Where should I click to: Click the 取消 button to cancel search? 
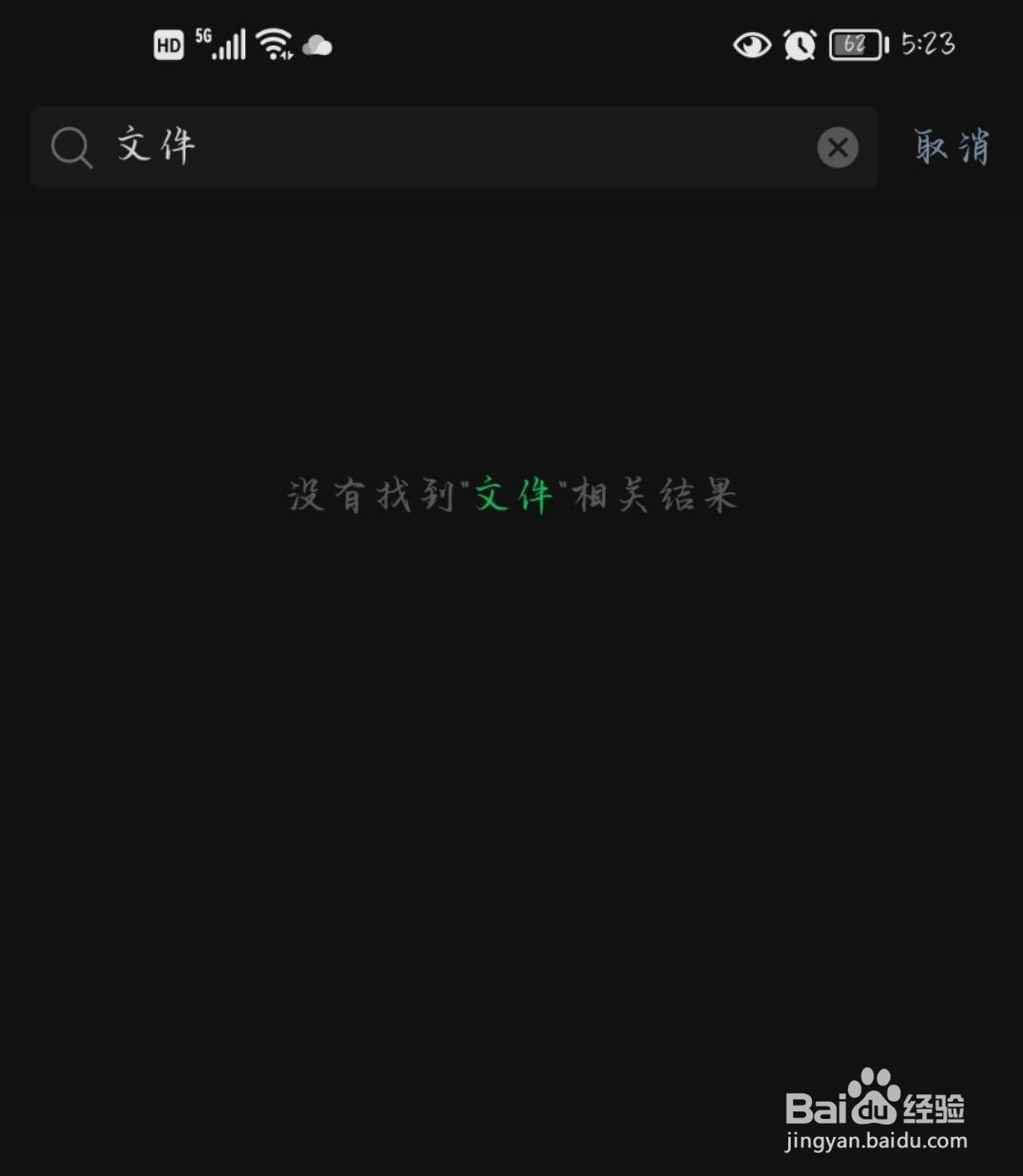tap(951, 147)
